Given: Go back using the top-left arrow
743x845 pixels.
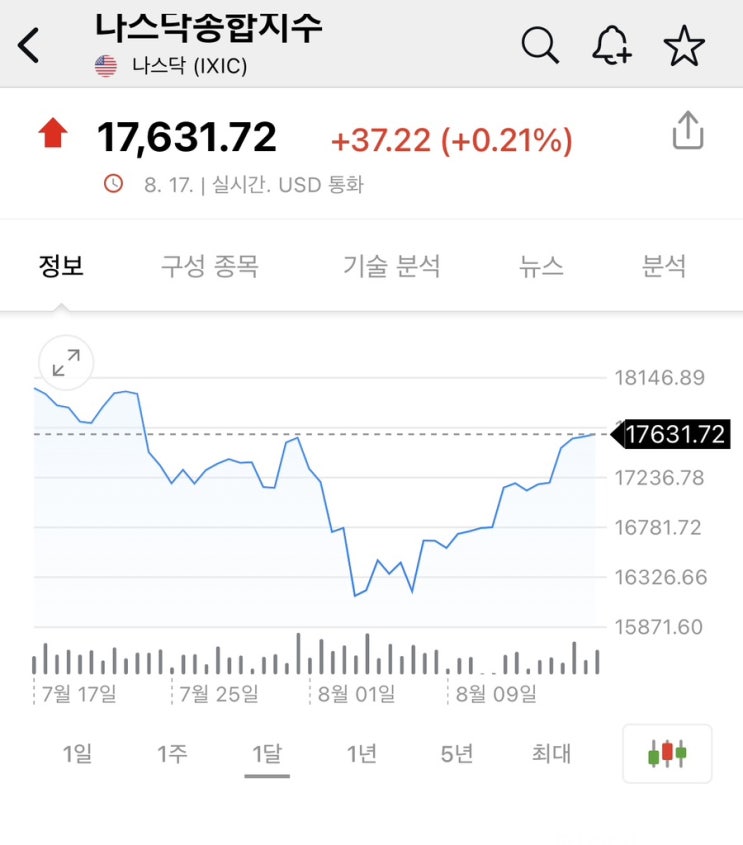Looking at the screenshot, I should [x=30, y=46].
